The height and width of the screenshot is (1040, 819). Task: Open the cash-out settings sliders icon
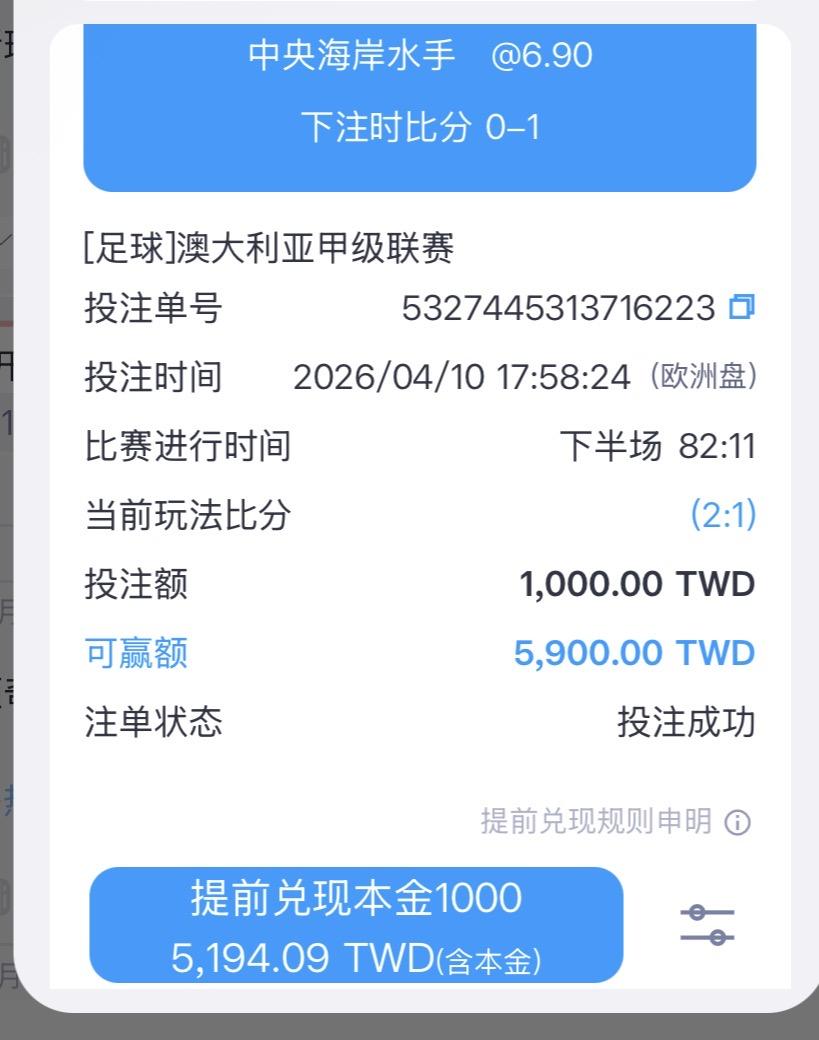[707, 925]
